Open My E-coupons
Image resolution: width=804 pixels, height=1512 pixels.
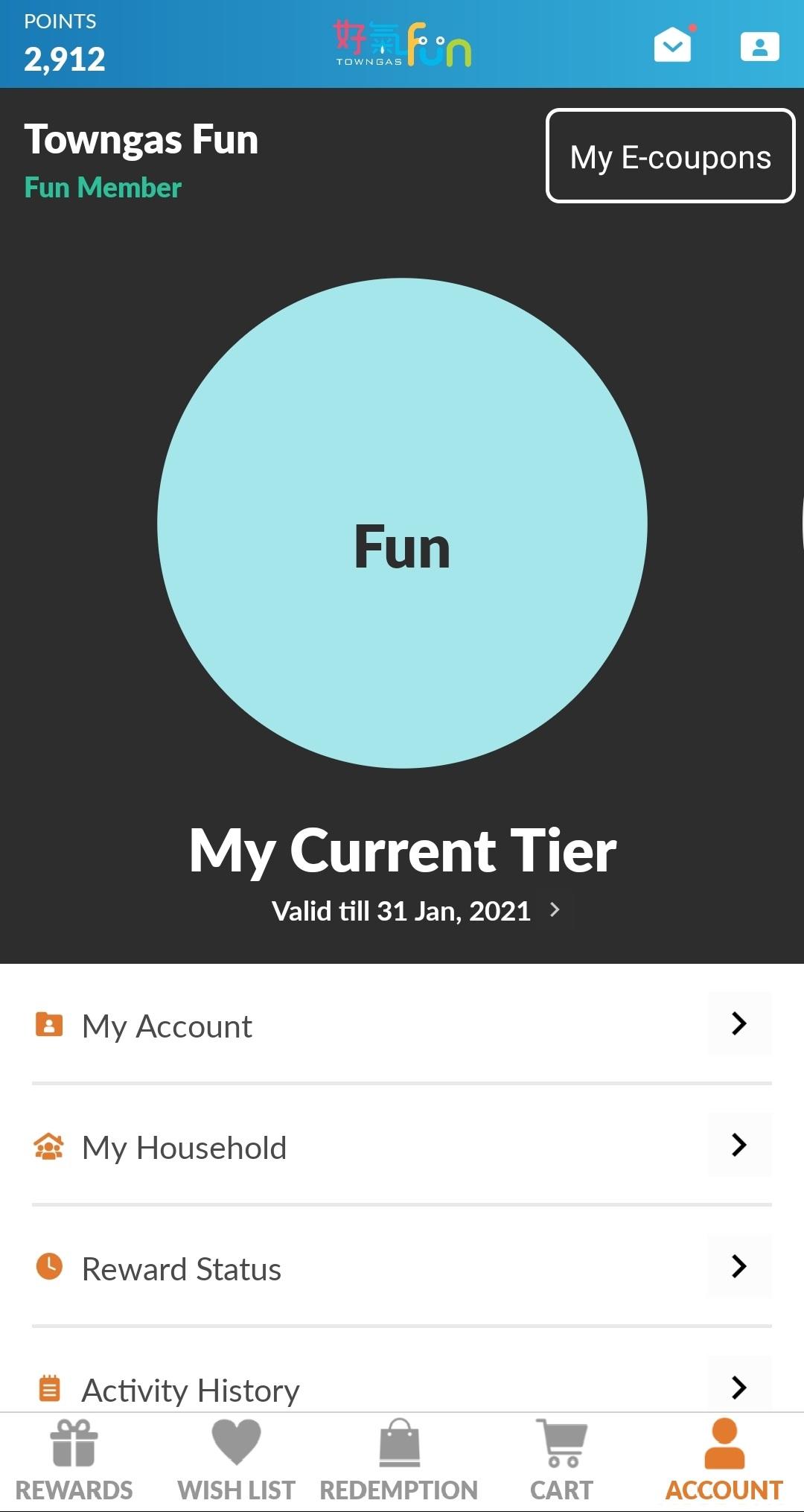coord(671,156)
